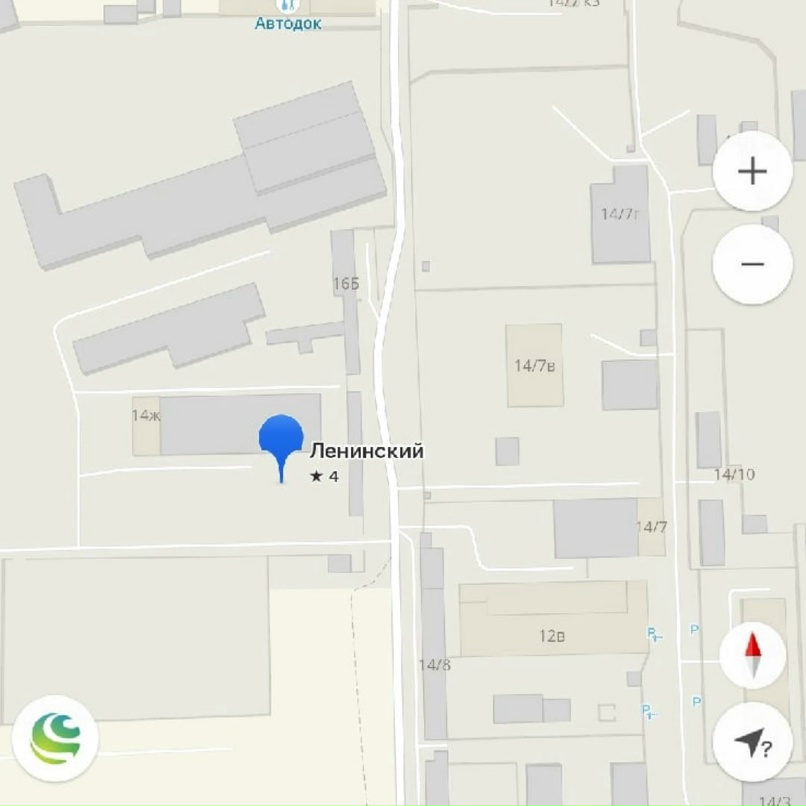Screen dimensions: 806x806
Task: Tap the blue pin for Ленинский
Action: (281, 441)
